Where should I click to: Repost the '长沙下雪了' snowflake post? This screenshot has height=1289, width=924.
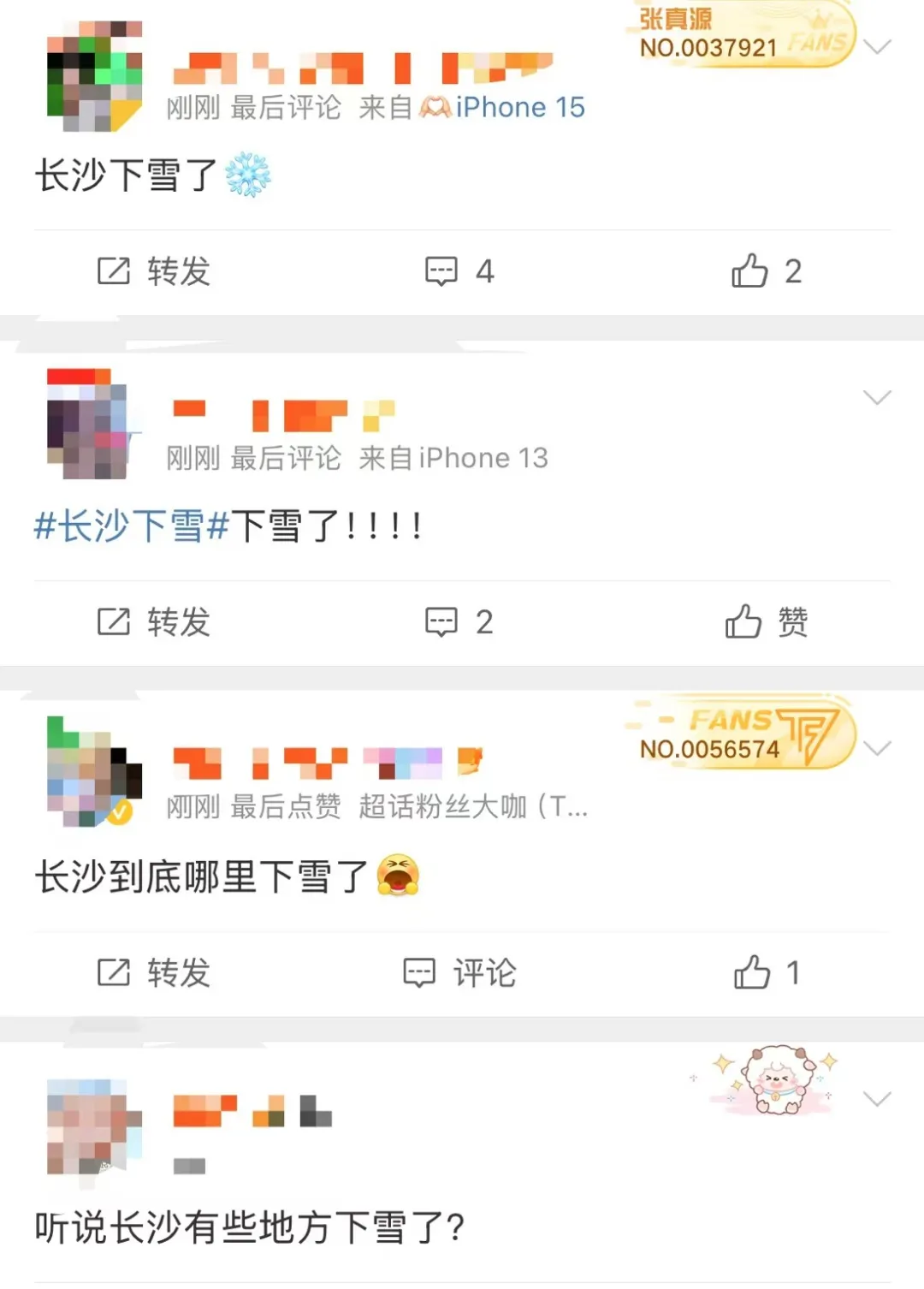click(x=154, y=271)
